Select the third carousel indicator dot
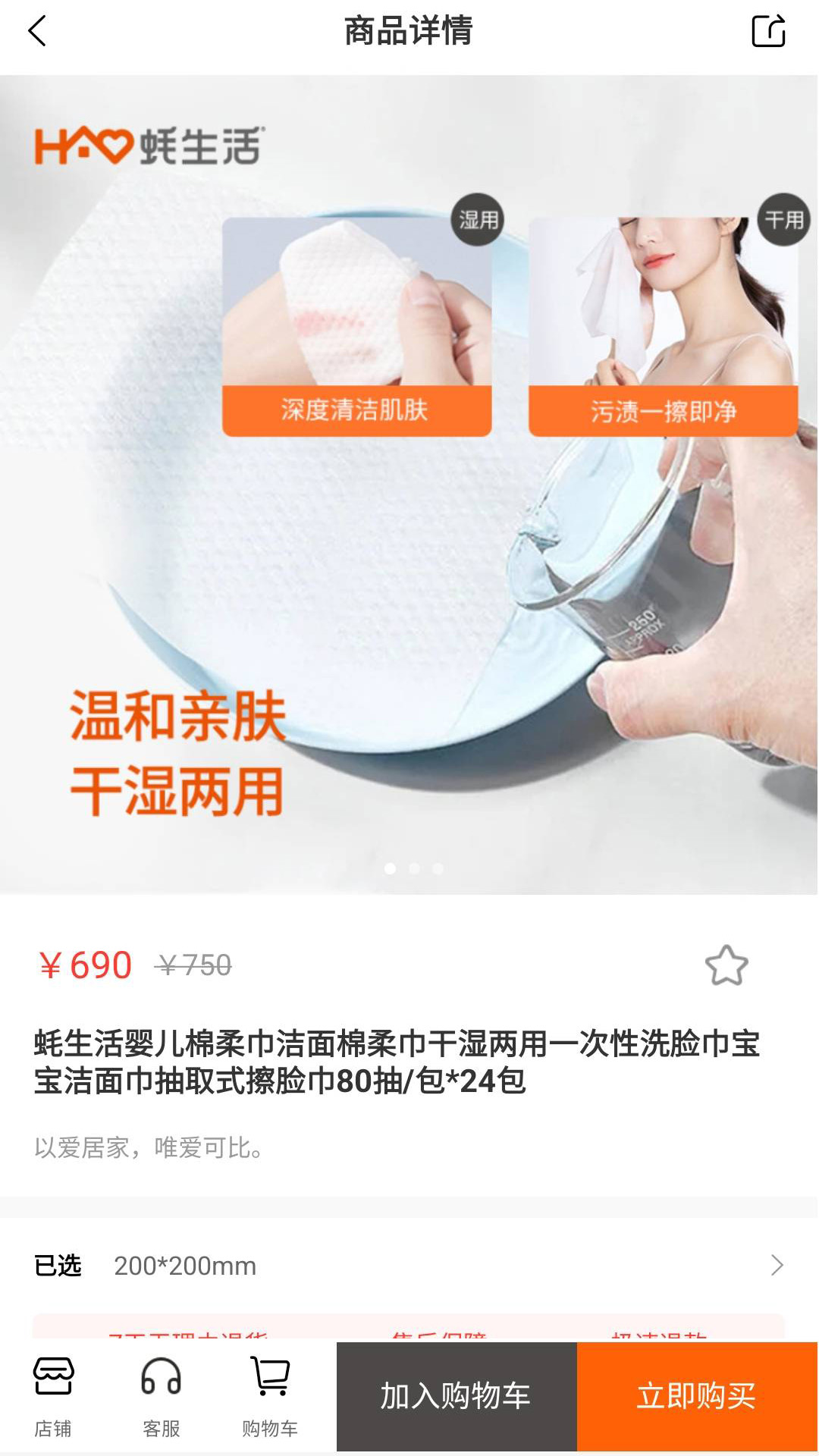Screen dimensions: 819x1456 coord(438,867)
